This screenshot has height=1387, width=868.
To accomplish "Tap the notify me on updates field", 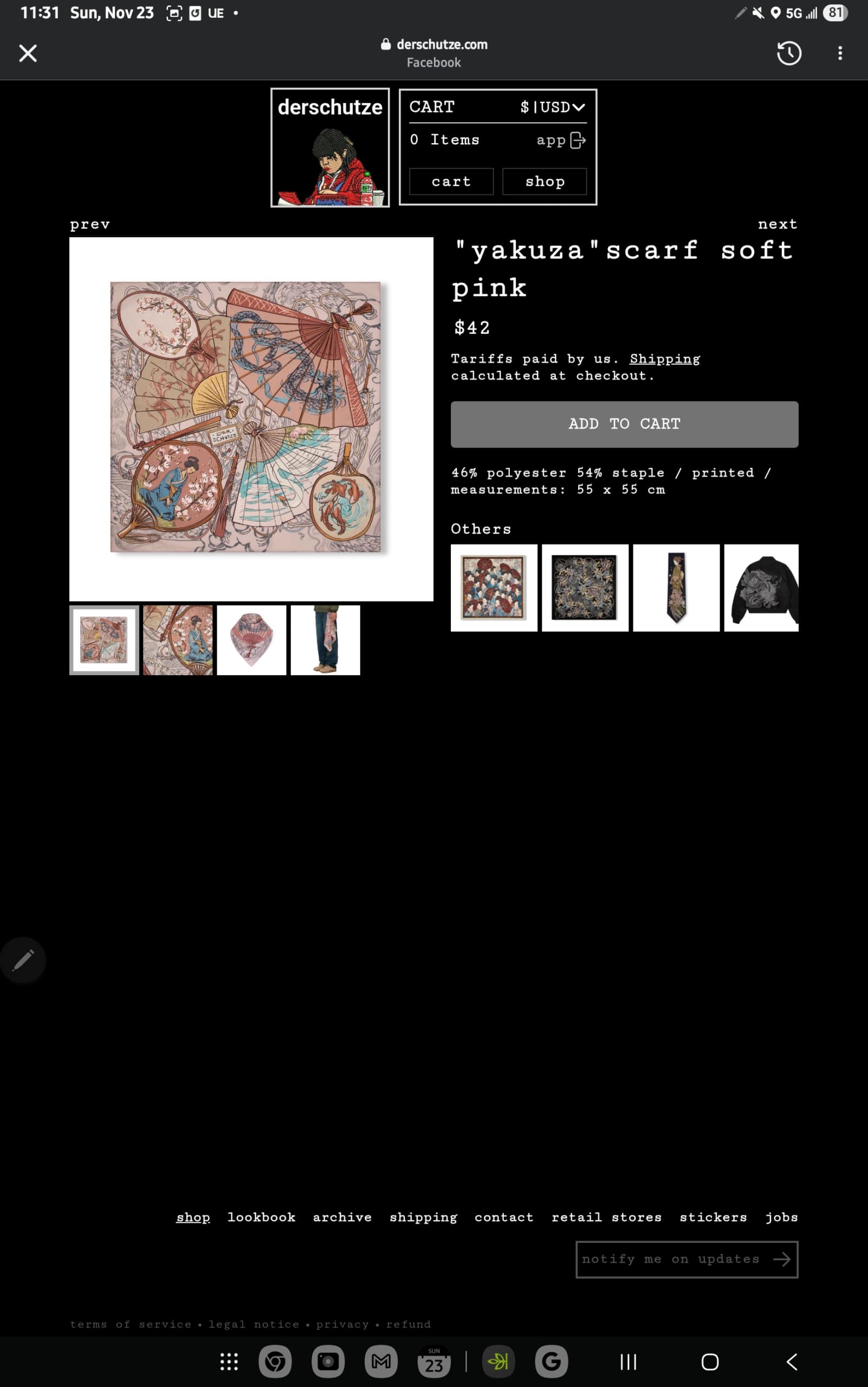I will (672, 1259).
